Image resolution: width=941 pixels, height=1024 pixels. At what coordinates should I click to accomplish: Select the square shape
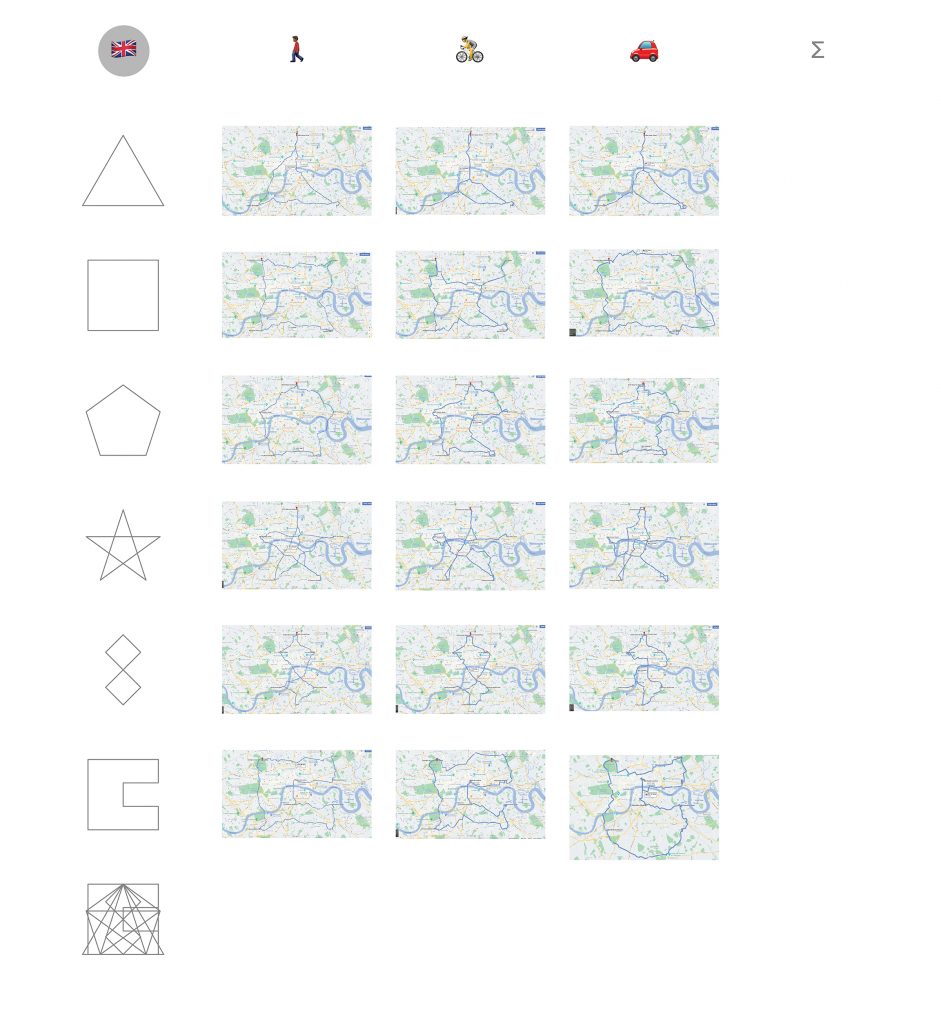(123, 295)
